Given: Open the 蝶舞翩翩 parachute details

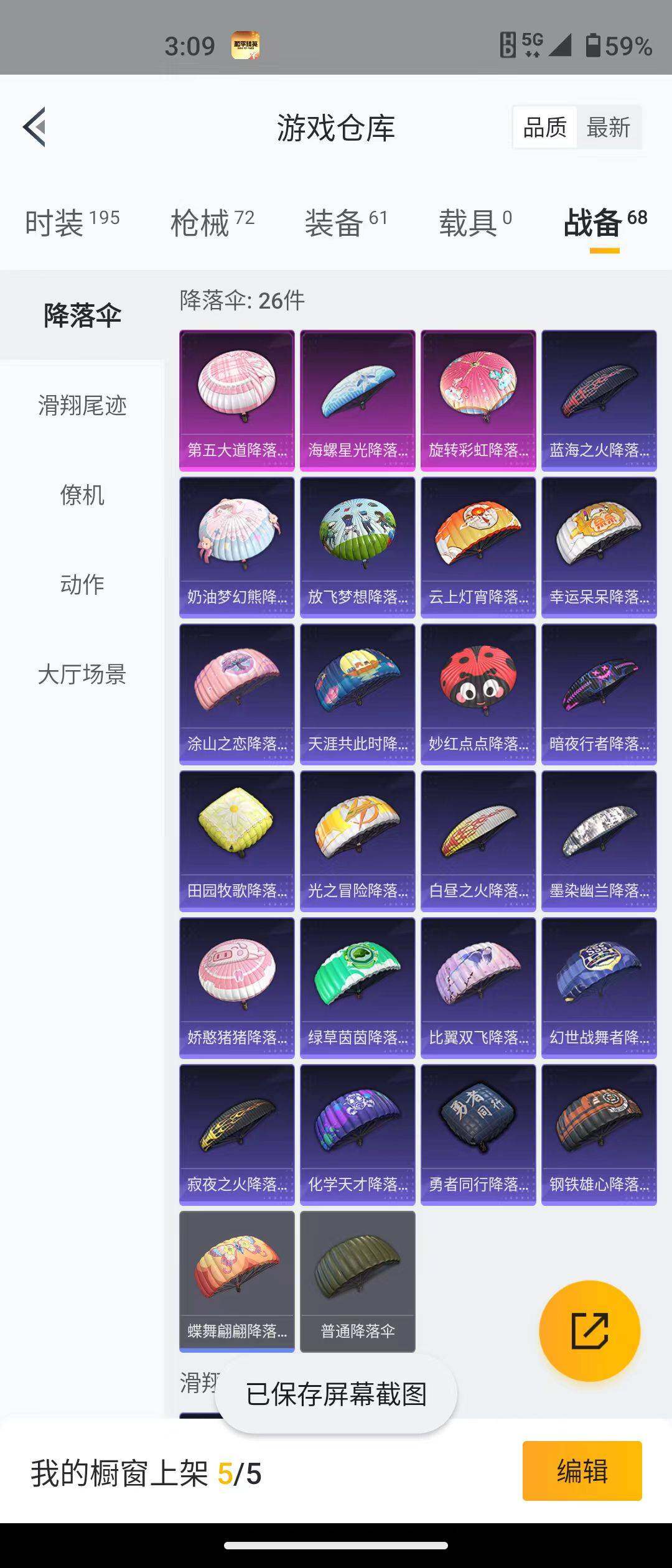Looking at the screenshot, I should coord(236,1285).
